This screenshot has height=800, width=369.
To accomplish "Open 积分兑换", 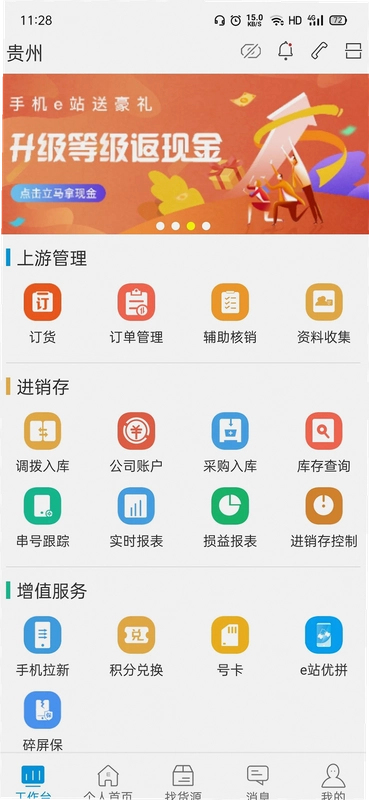I will tap(136, 646).
